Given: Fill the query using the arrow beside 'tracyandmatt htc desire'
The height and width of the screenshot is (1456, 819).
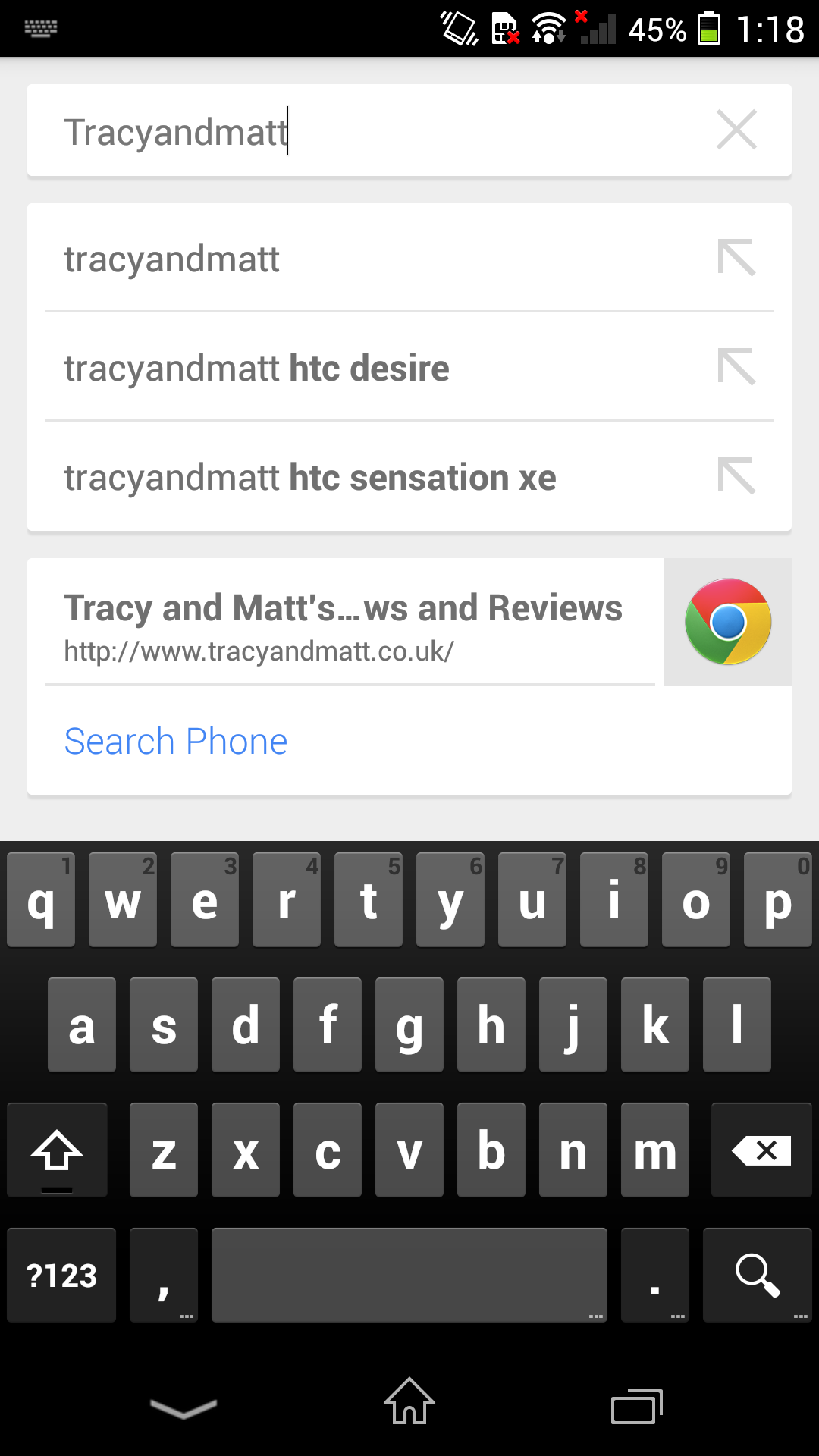Looking at the screenshot, I should (x=736, y=367).
